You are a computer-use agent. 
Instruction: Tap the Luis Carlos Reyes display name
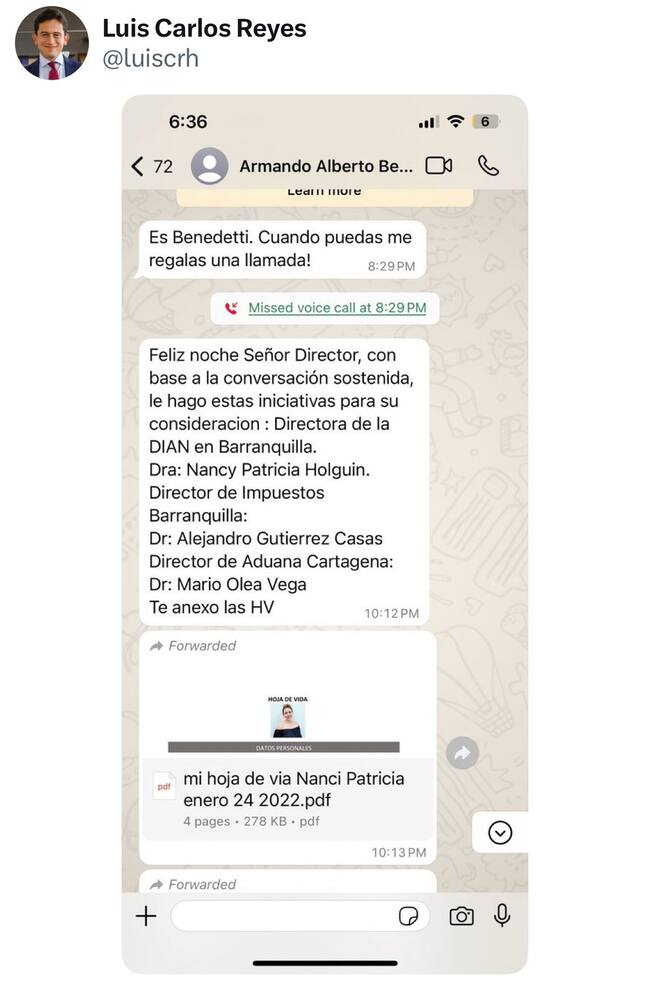204,28
